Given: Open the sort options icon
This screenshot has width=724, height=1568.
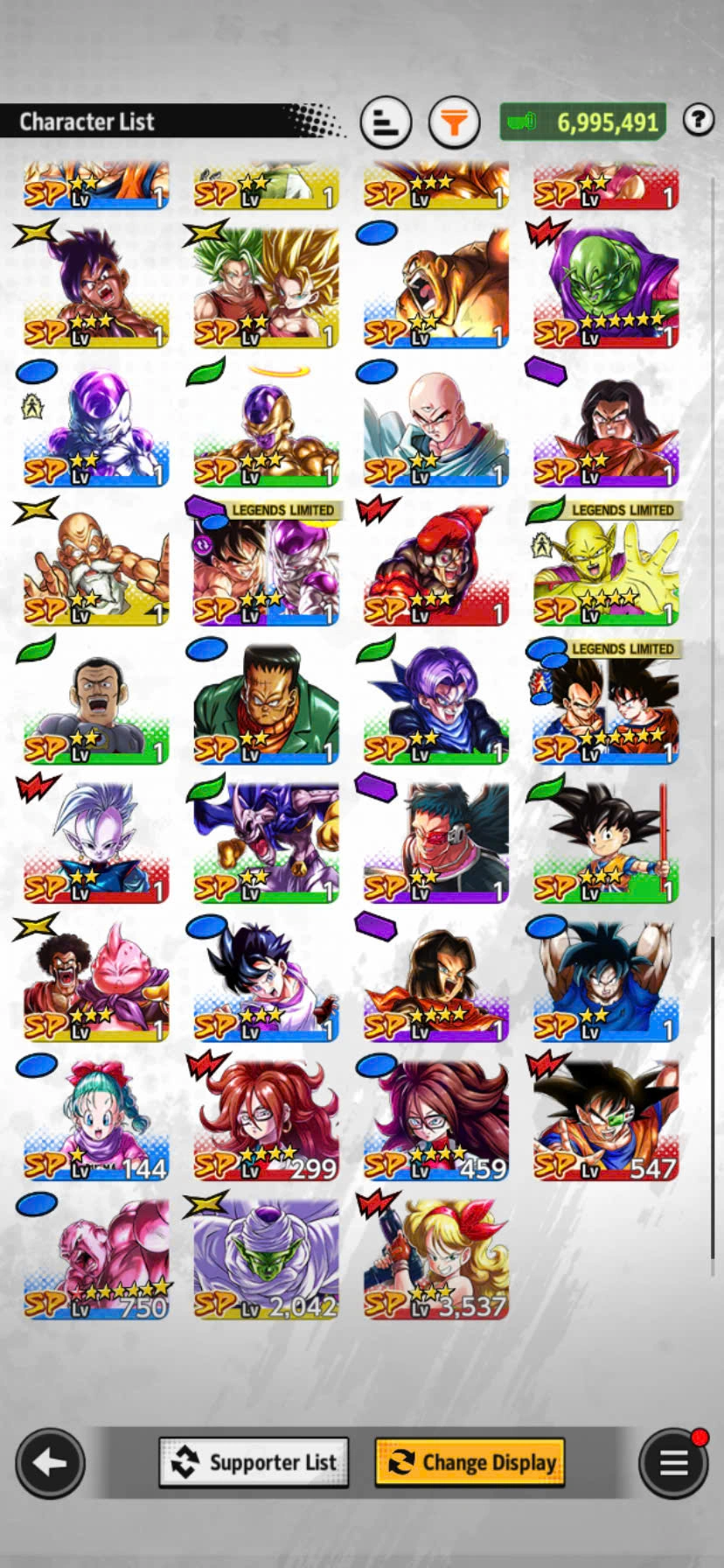Looking at the screenshot, I should click(x=386, y=122).
